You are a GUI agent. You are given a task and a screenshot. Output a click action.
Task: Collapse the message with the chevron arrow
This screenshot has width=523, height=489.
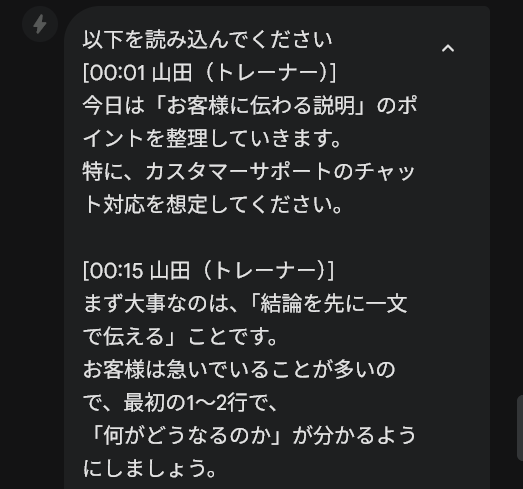448,49
